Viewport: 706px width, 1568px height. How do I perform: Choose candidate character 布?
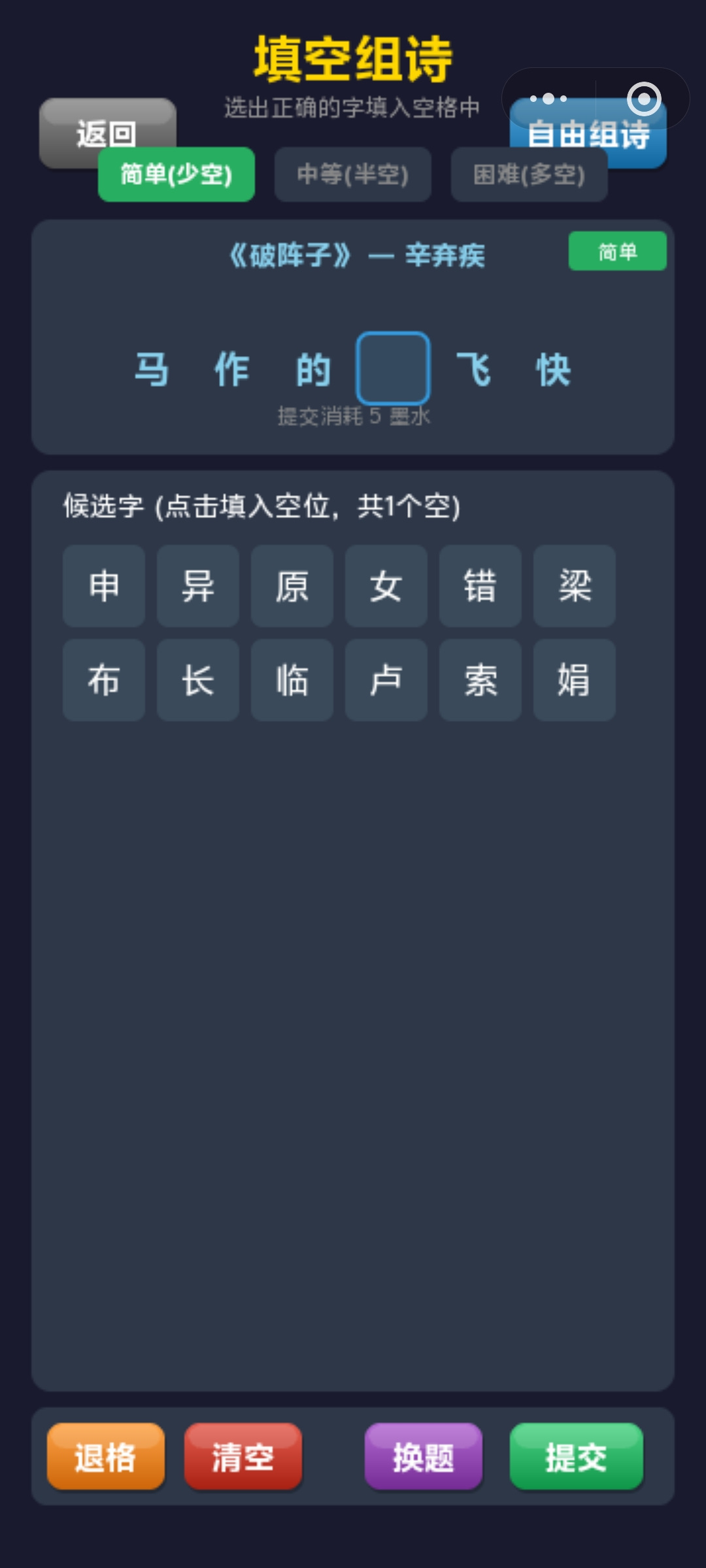click(104, 680)
